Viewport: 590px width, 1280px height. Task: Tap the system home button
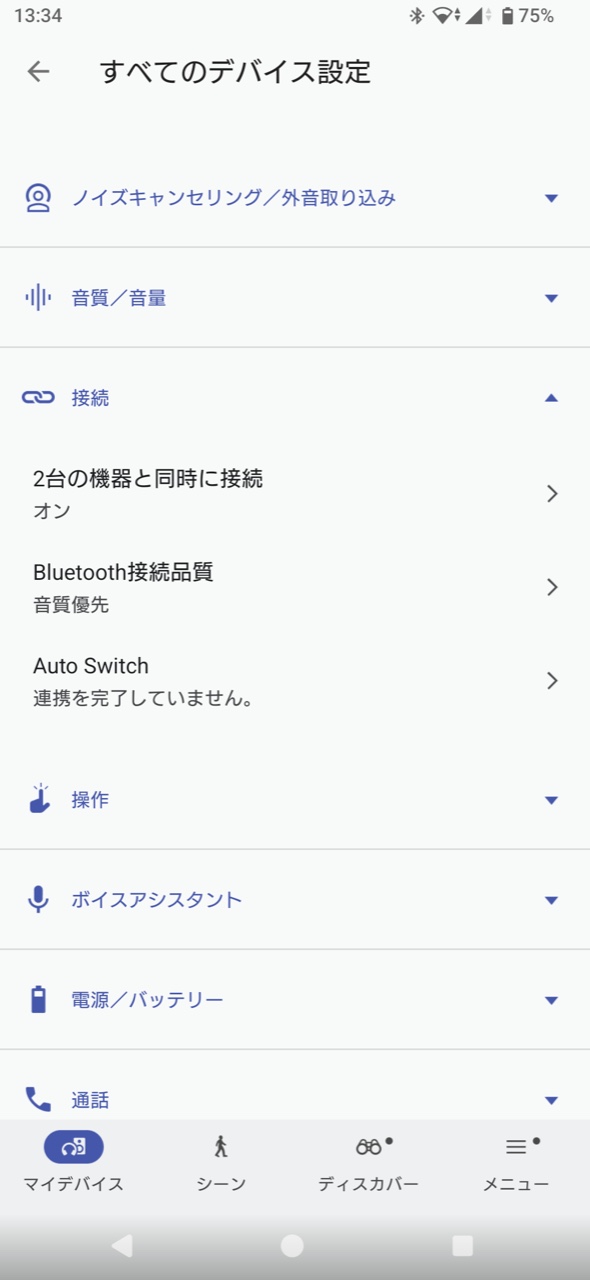pyautogui.click(x=292, y=1245)
